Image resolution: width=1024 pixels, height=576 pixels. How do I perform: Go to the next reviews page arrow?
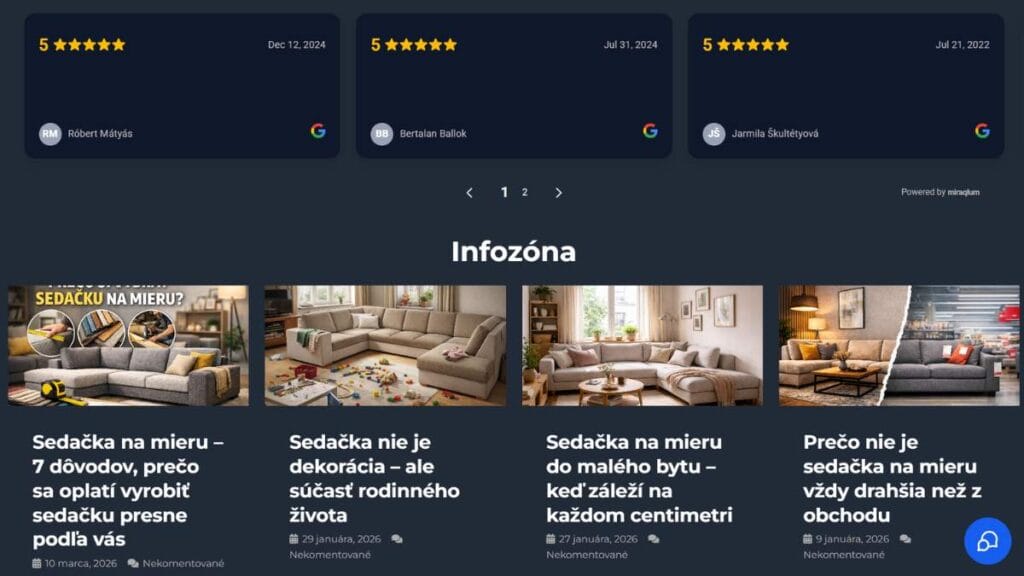[x=558, y=193]
